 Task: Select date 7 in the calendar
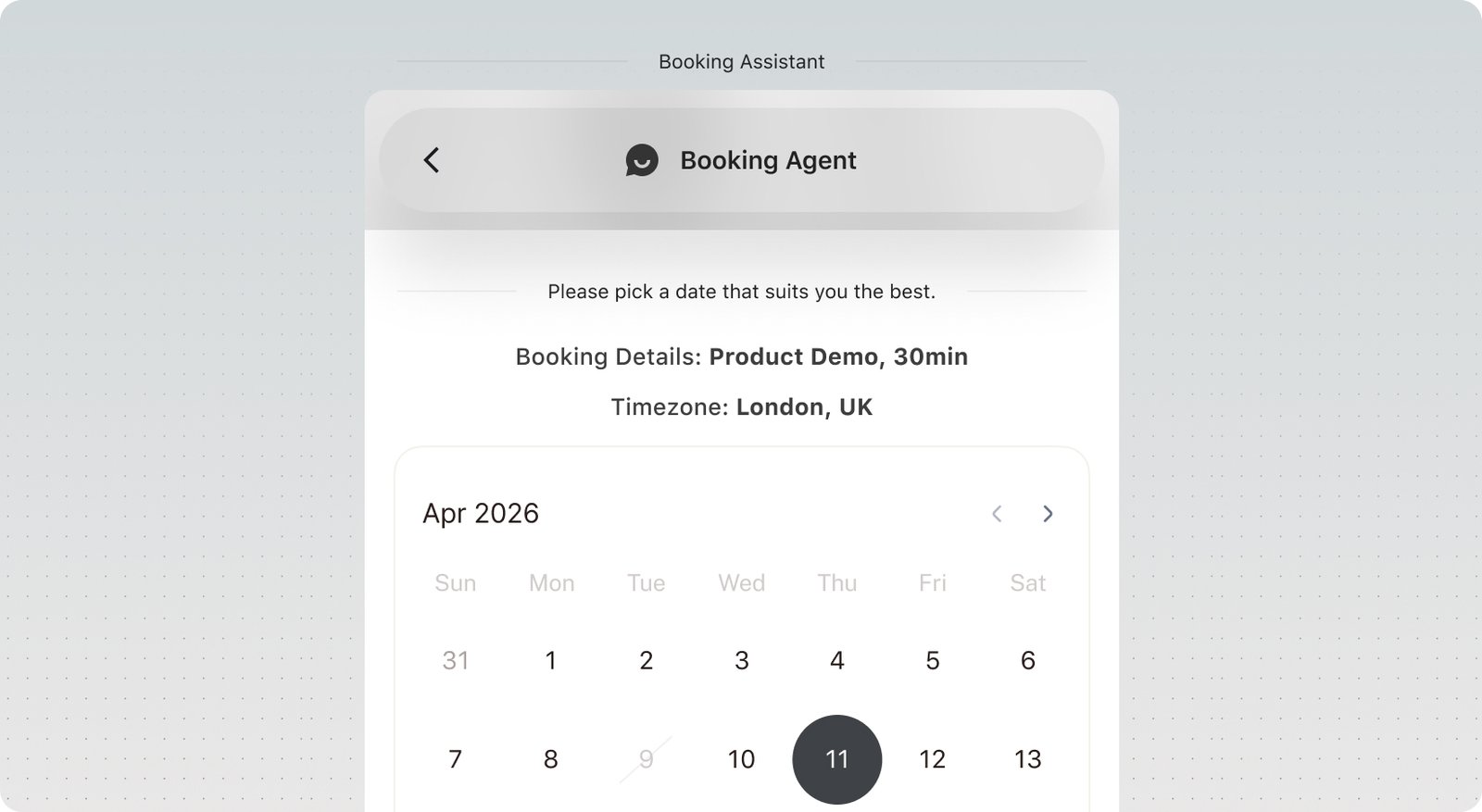pyautogui.click(x=456, y=759)
